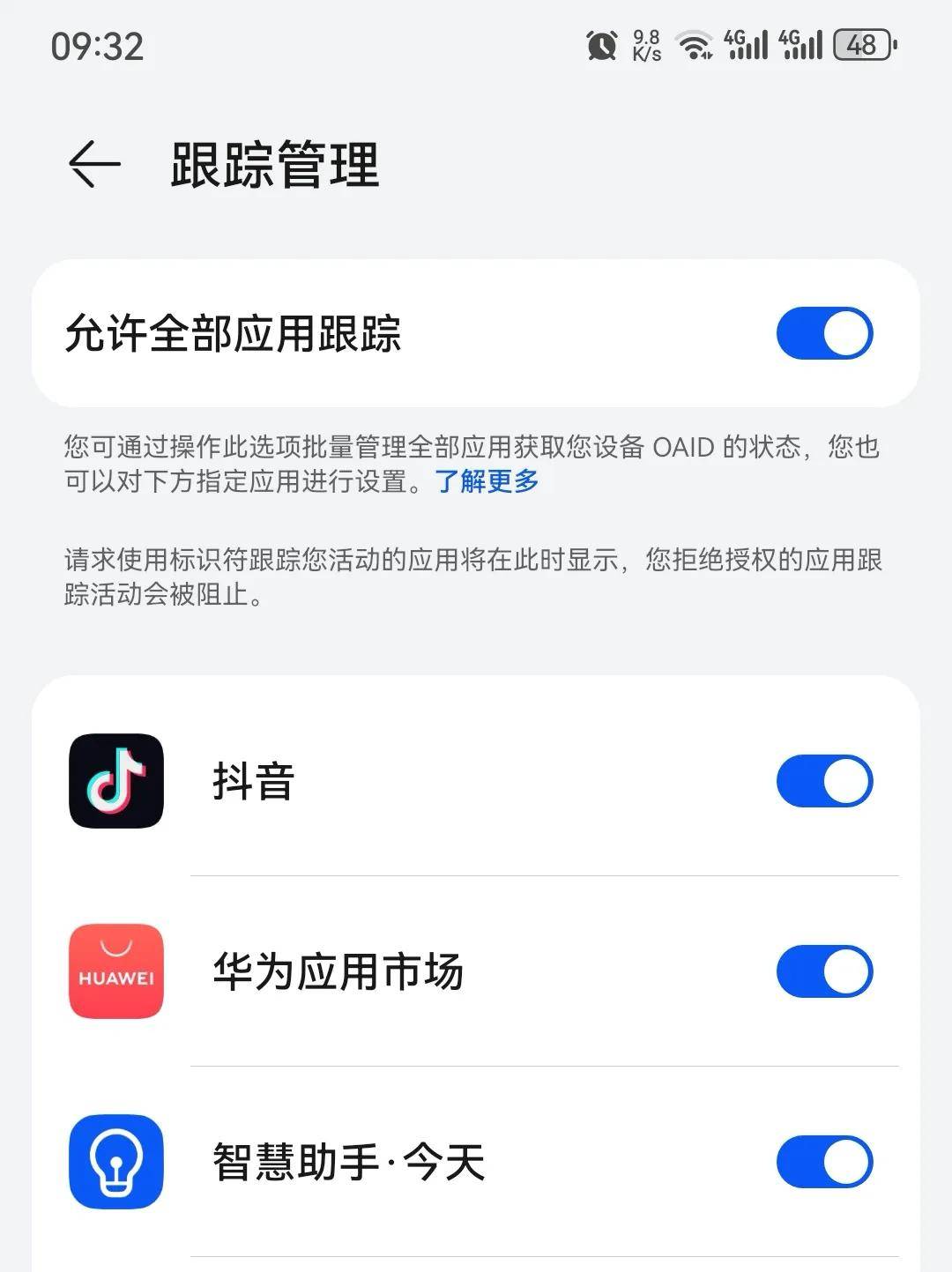Disable tracking for 抖音

(823, 781)
